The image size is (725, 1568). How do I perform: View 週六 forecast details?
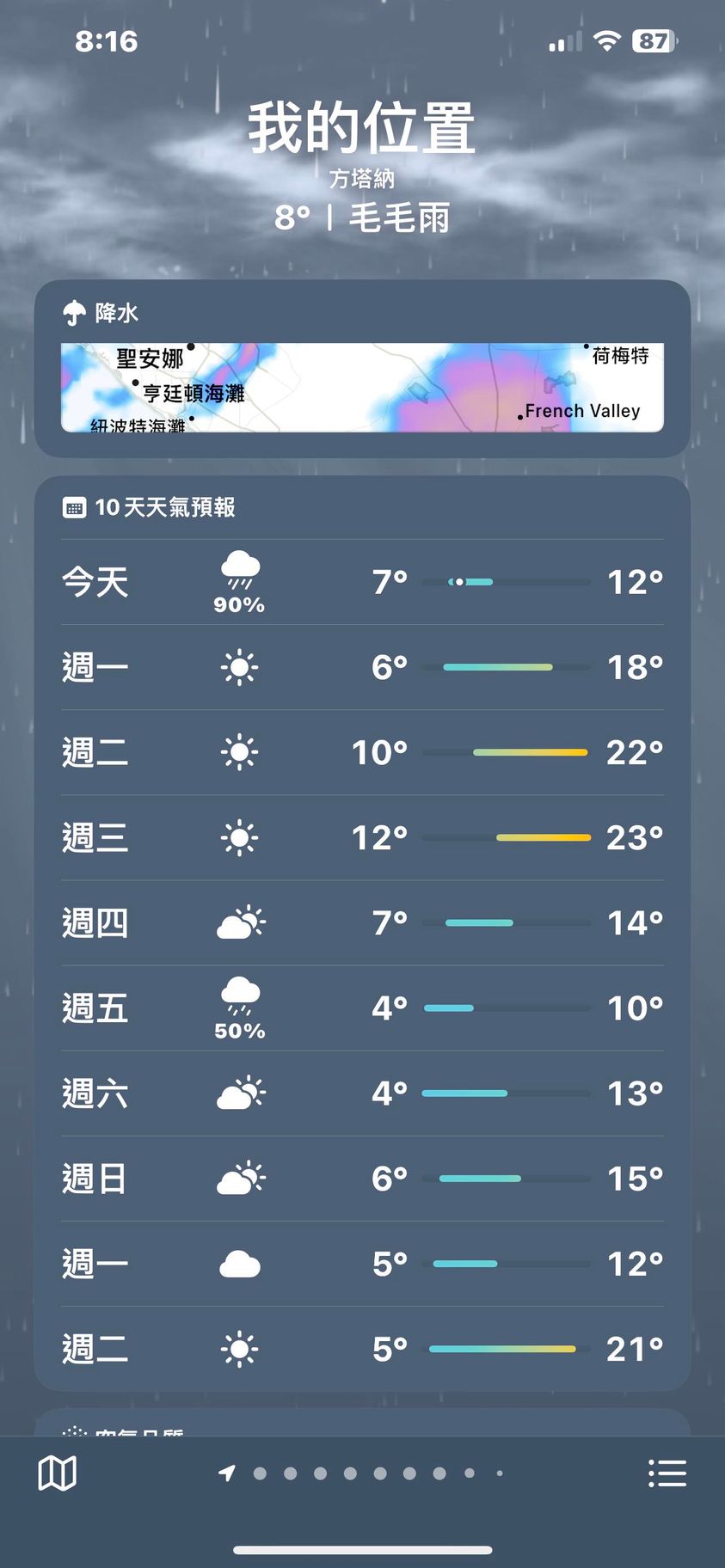pyautogui.click(x=362, y=1093)
